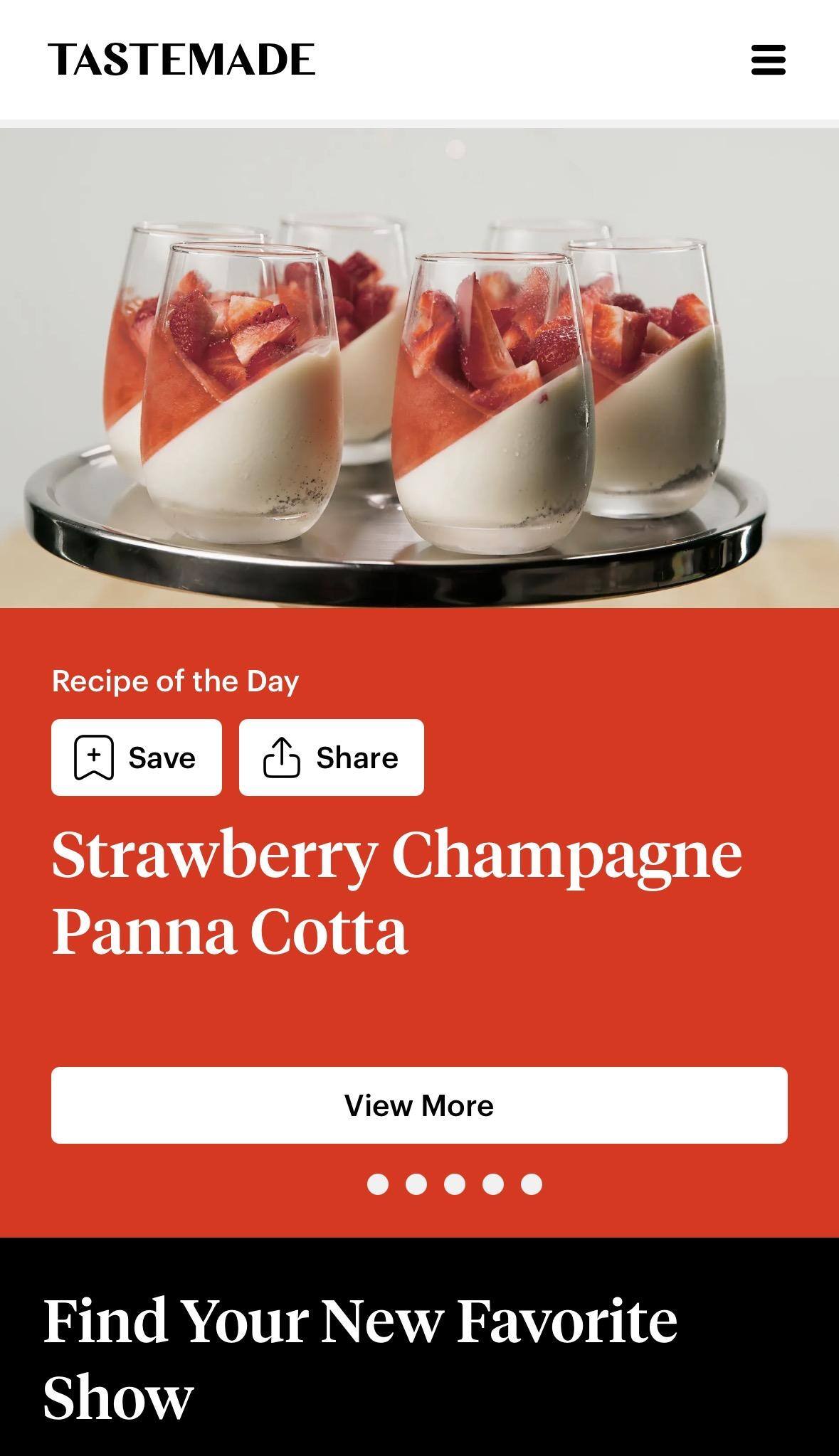
Task: Jump to the last carousel slide dot
Action: pos(532,1184)
